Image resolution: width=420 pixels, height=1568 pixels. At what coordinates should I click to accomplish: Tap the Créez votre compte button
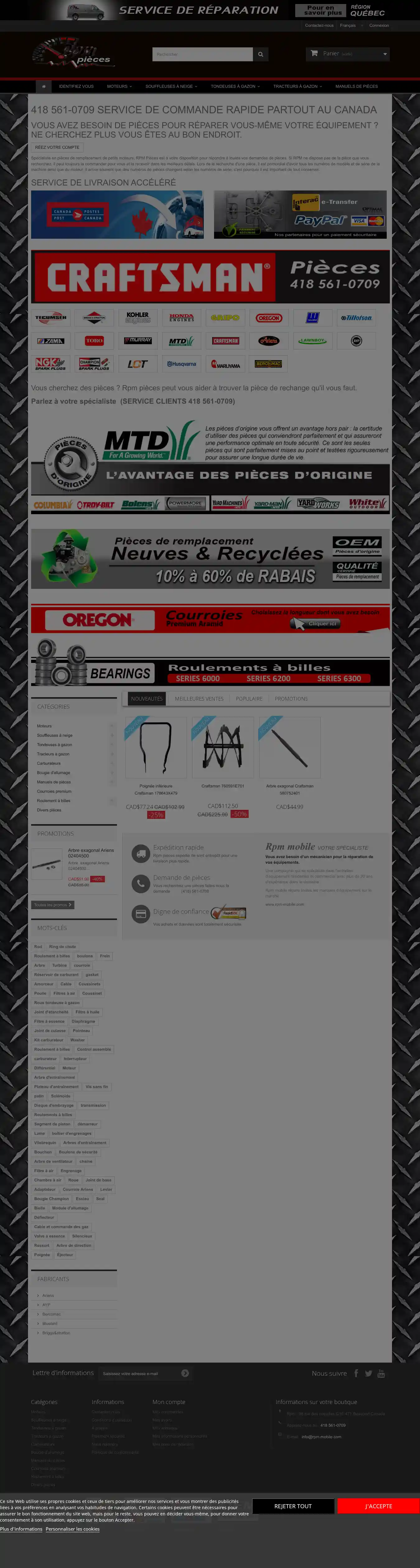[57, 147]
